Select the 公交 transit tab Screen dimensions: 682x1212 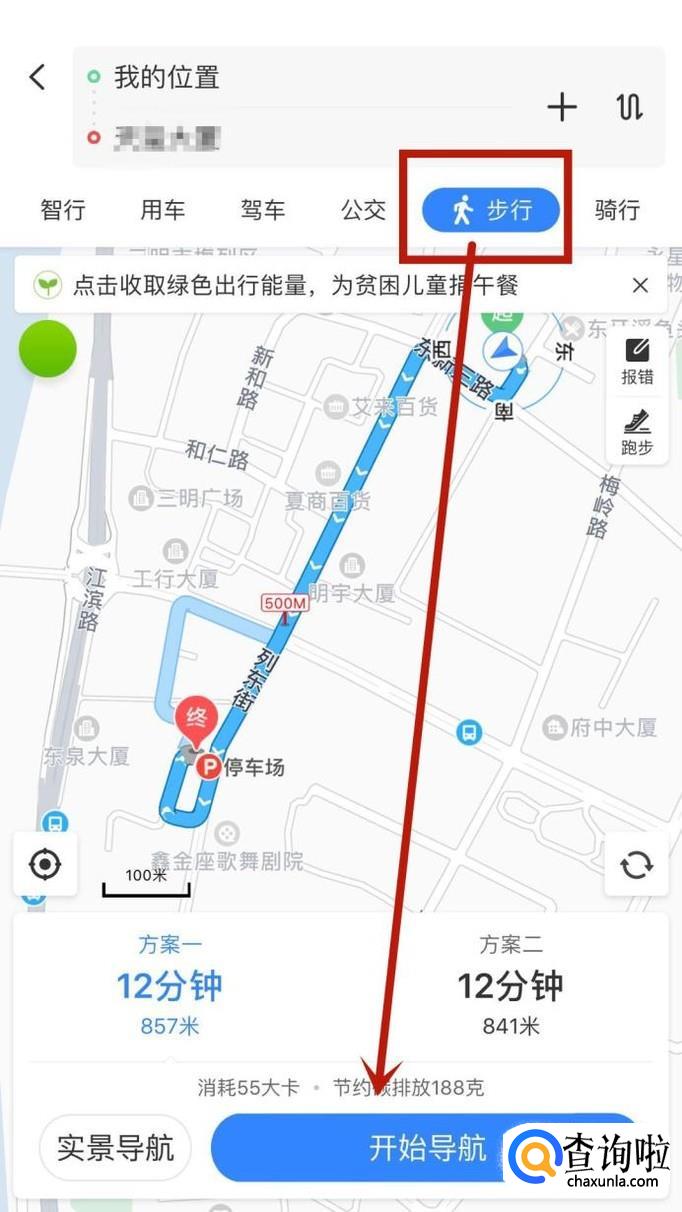click(362, 210)
